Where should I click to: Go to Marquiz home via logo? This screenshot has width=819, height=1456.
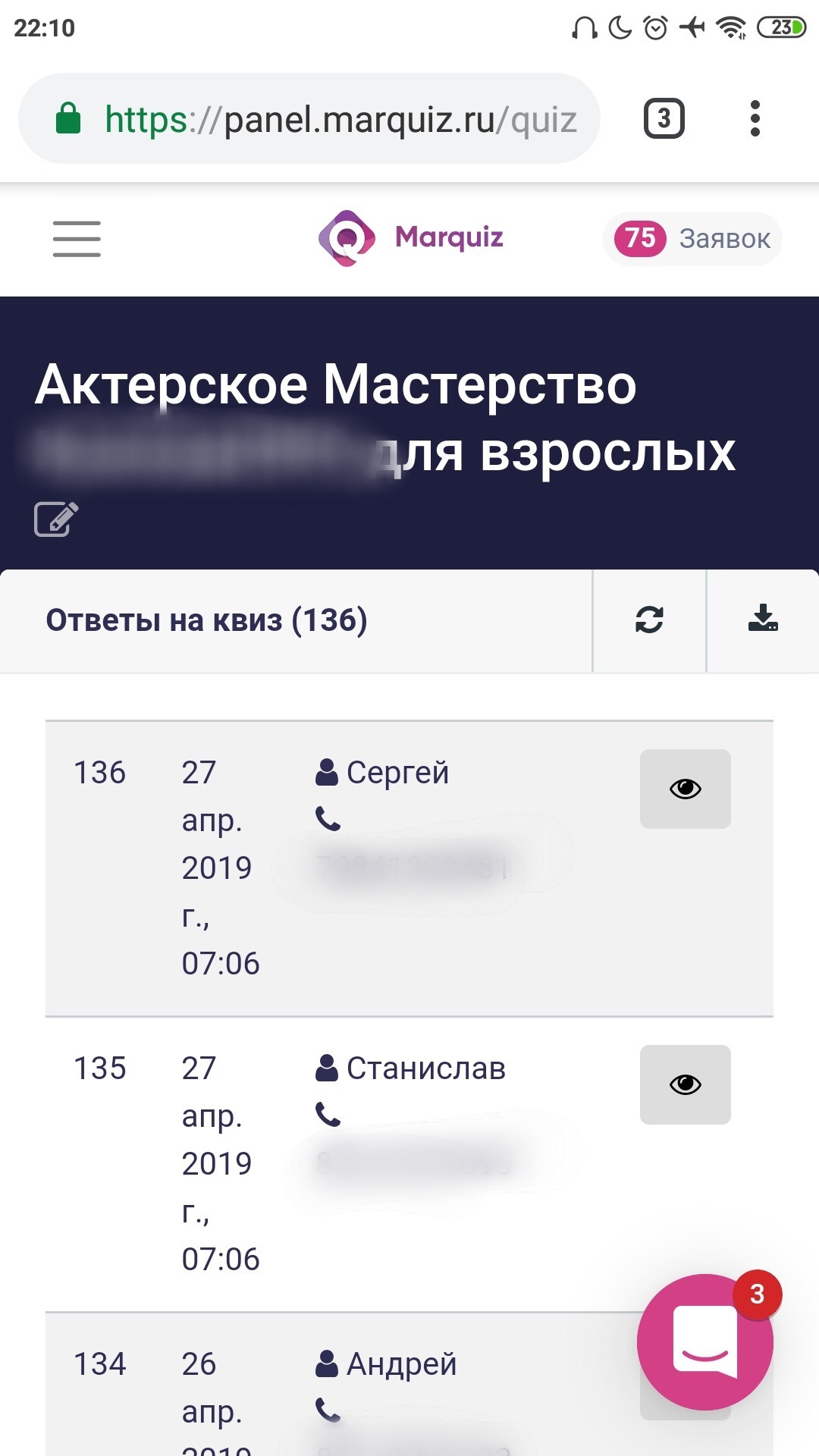click(x=410, y=238)
